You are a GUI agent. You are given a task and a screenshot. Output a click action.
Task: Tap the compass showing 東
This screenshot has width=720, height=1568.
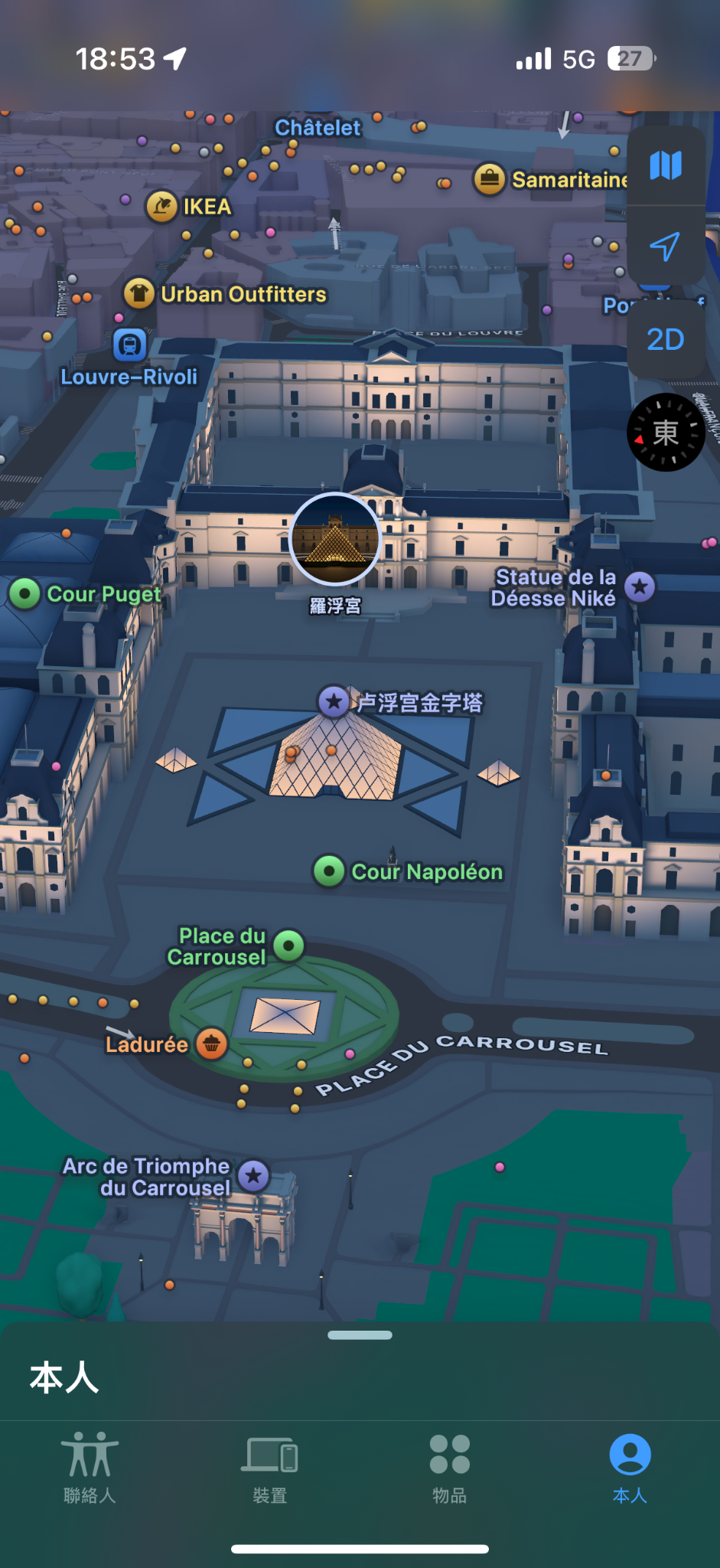click(x=665, y=433)
